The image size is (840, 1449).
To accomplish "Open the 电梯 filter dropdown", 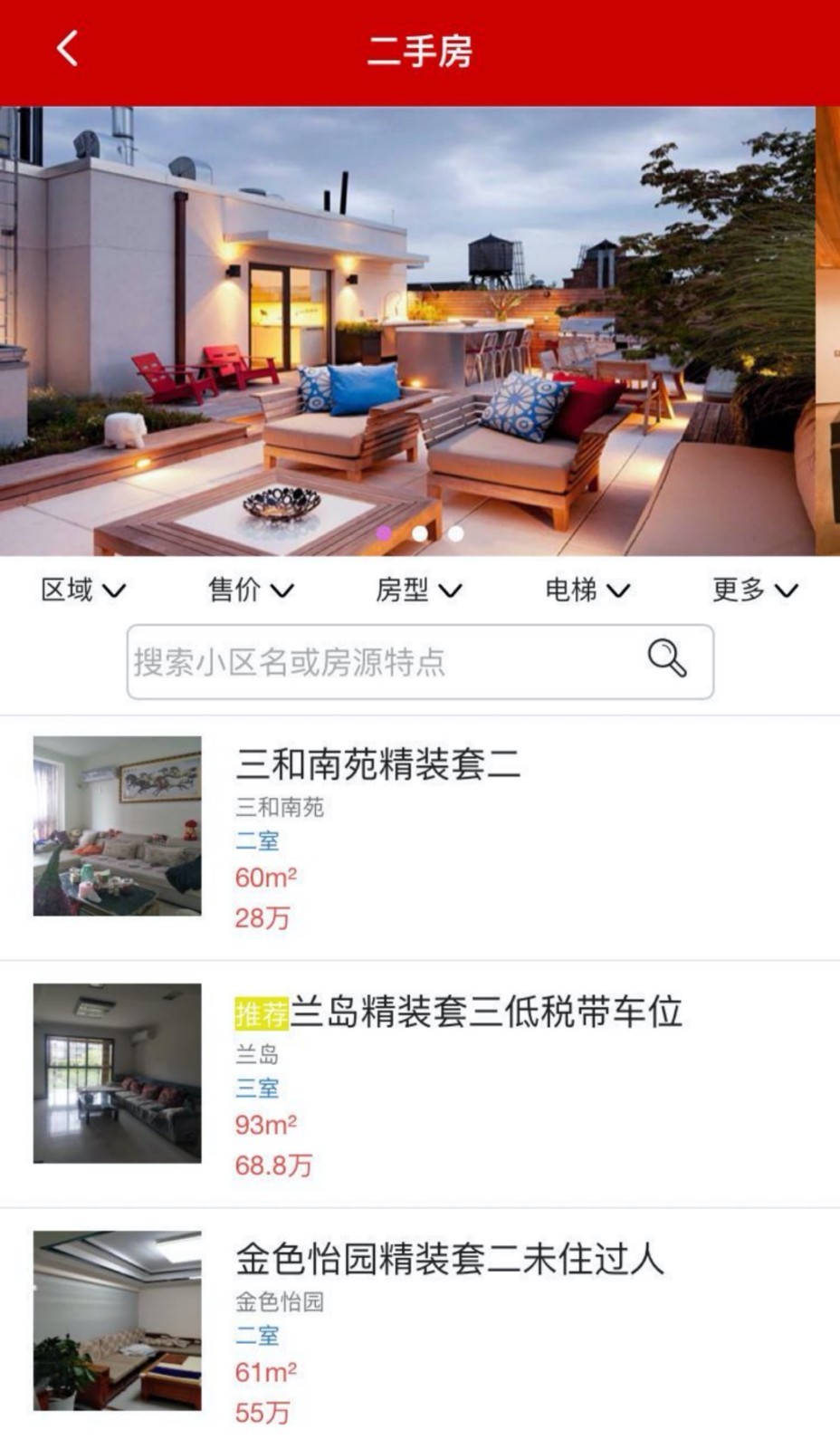I will coord(587,590).
